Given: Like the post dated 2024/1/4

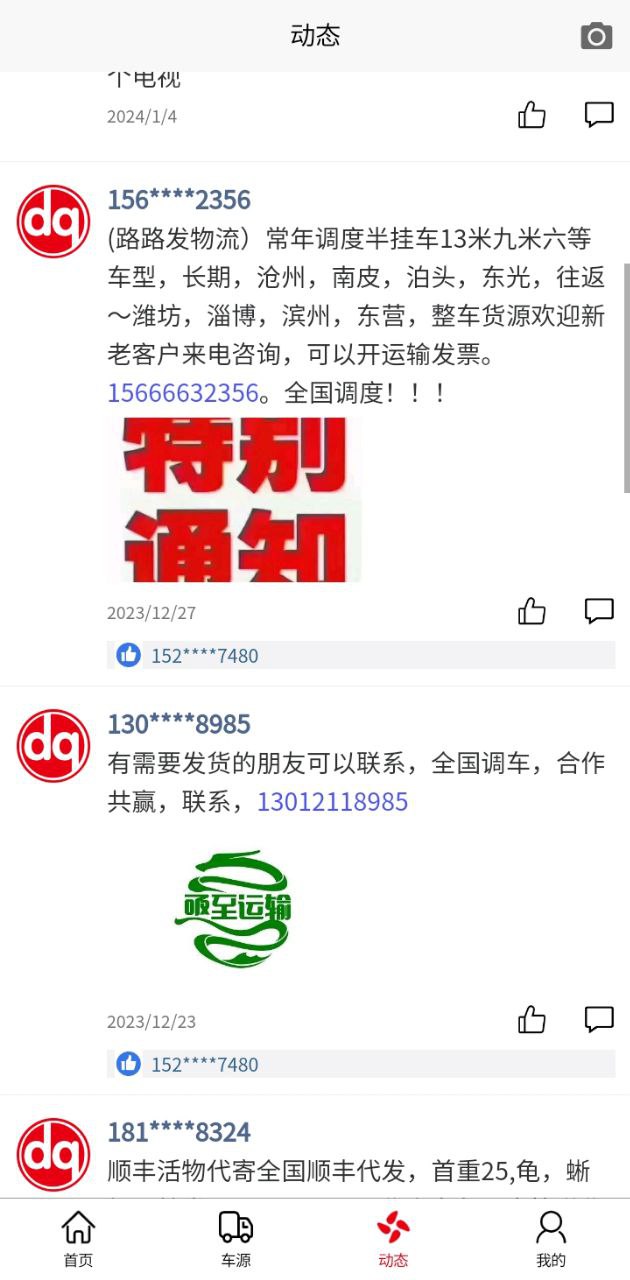Looking at the screenshot, I should pyautogui.click(x=532, y=115).
